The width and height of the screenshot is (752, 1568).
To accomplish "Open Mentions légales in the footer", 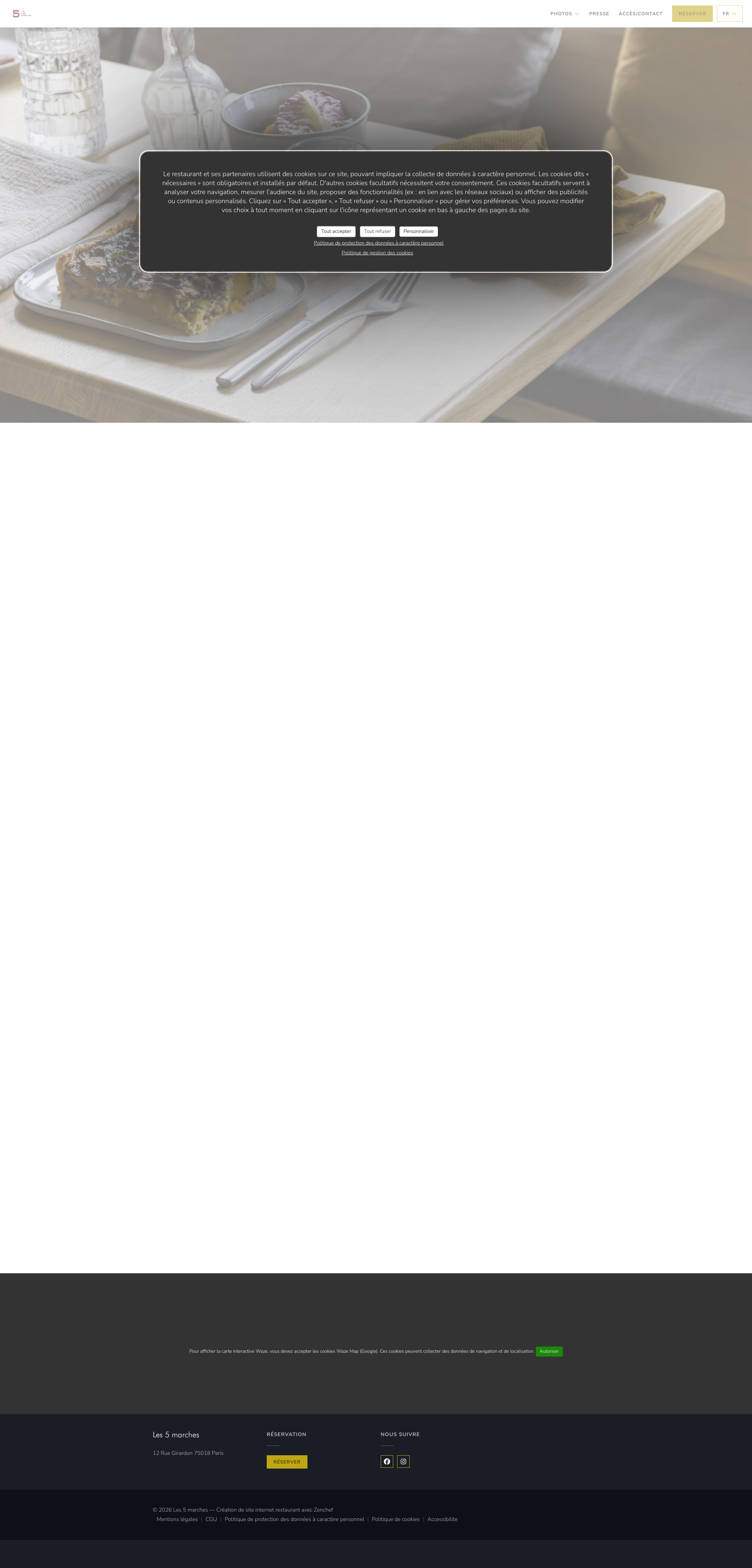I will [177, 1519].
